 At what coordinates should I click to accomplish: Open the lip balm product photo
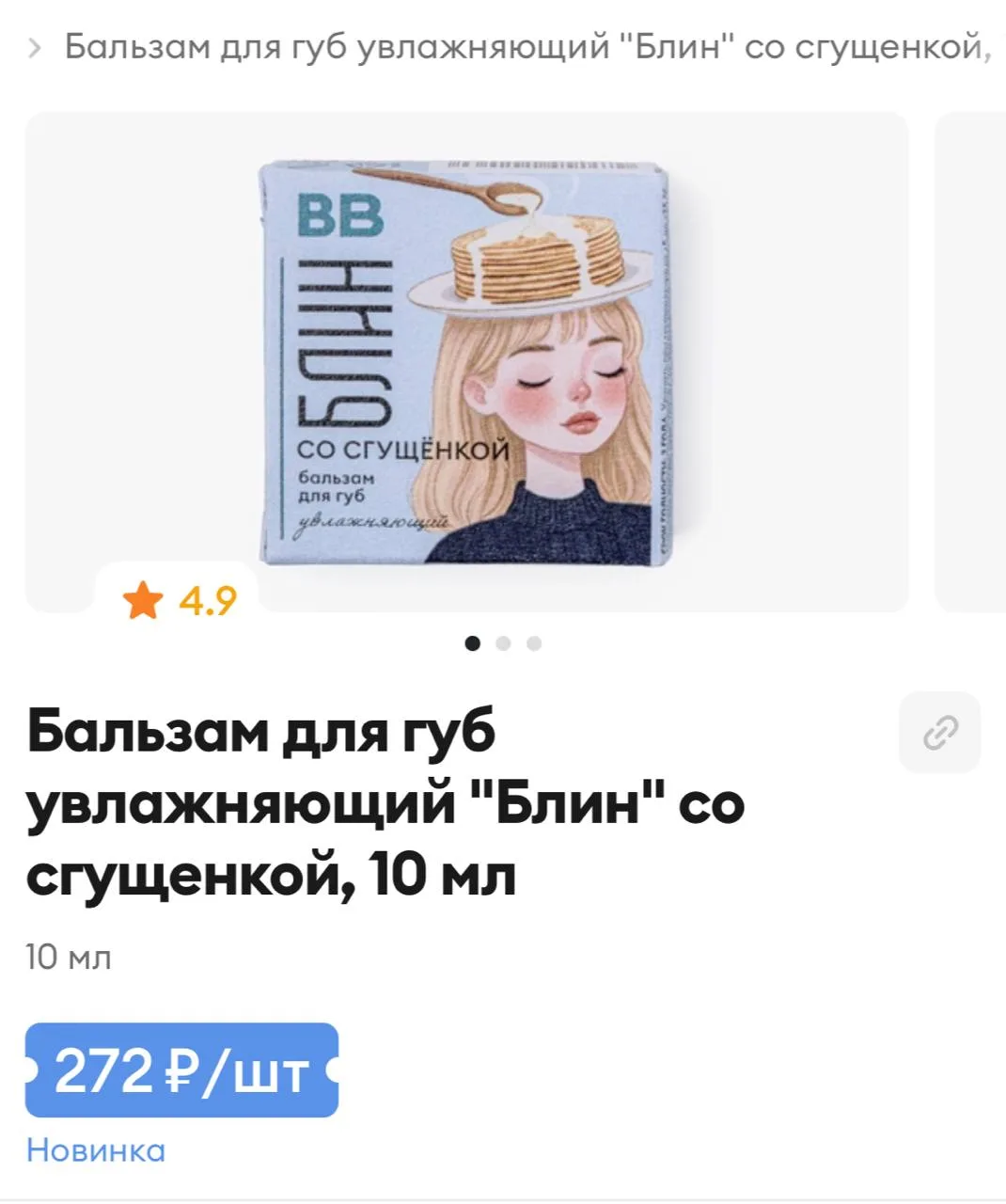point(467,362)
